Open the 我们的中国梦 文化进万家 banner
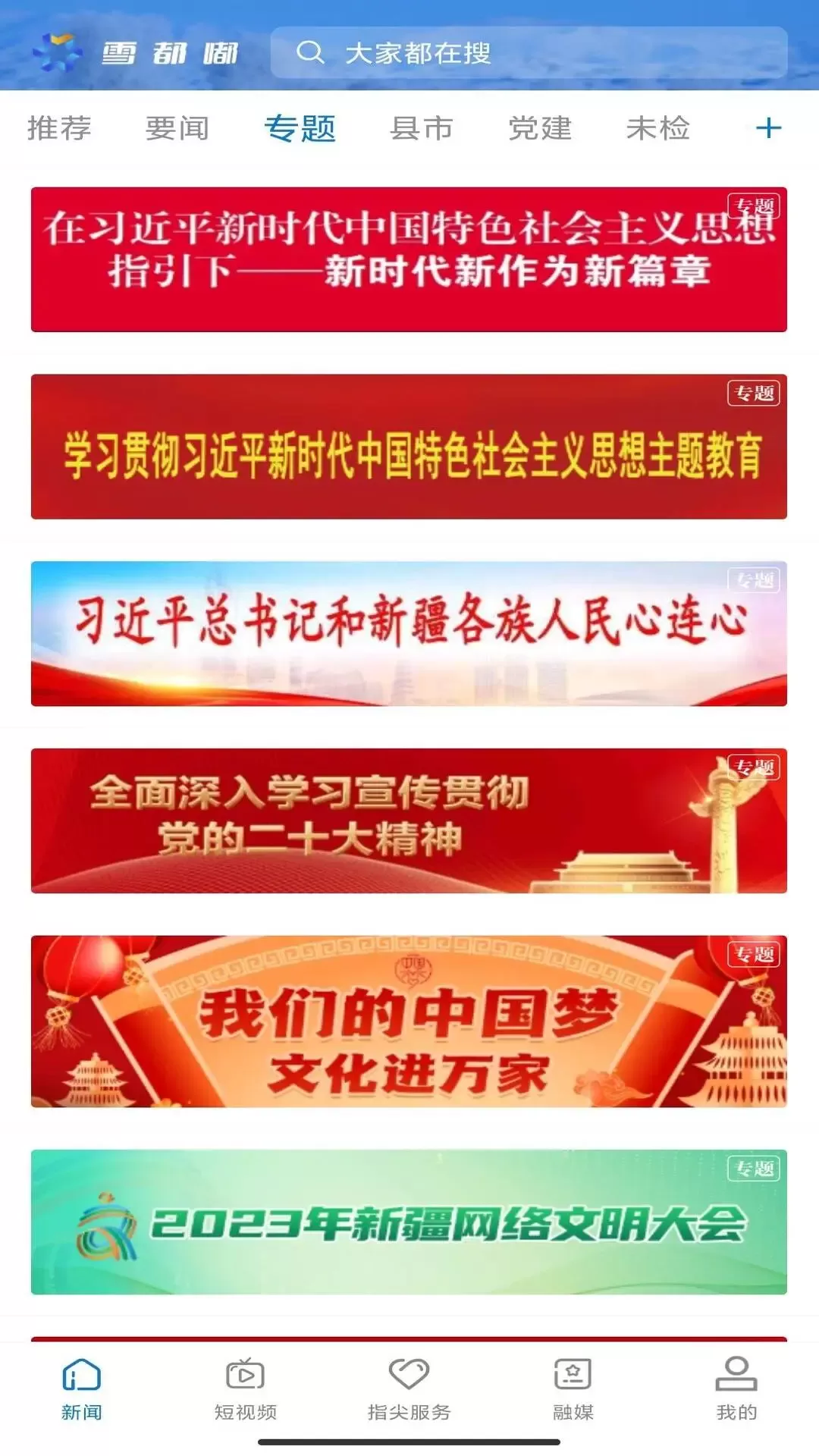This screenshot has width=819, height=1456. [x=409, y=1021]
